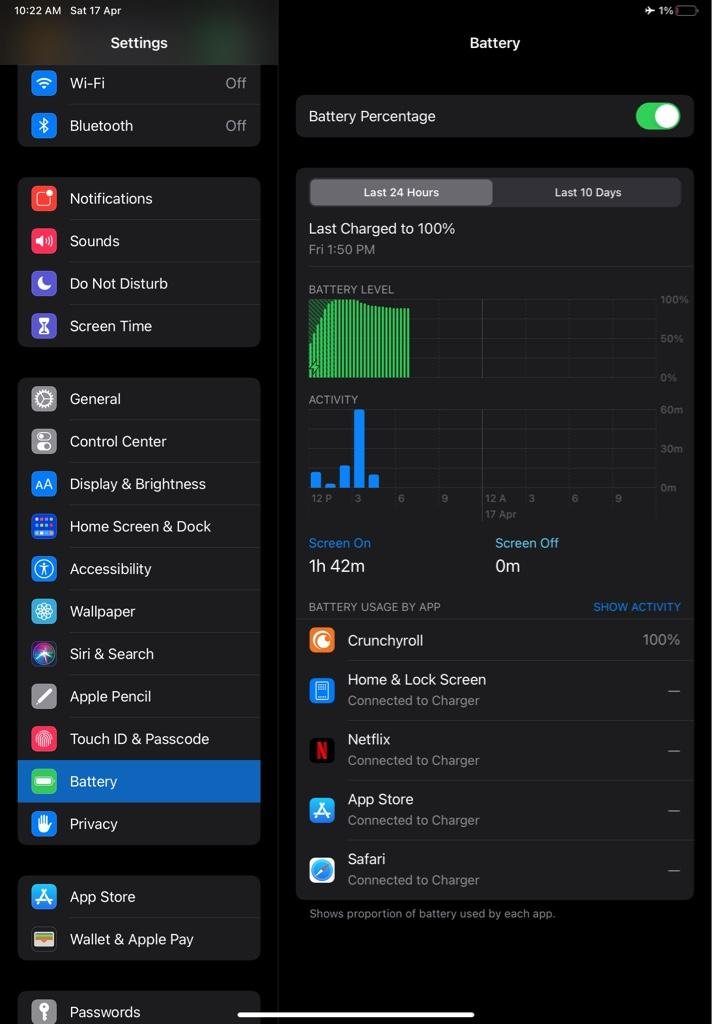This screenshot has width=712, height=1024.
Task: Open Display & Brightness
Action: click(x=139, y=484)
